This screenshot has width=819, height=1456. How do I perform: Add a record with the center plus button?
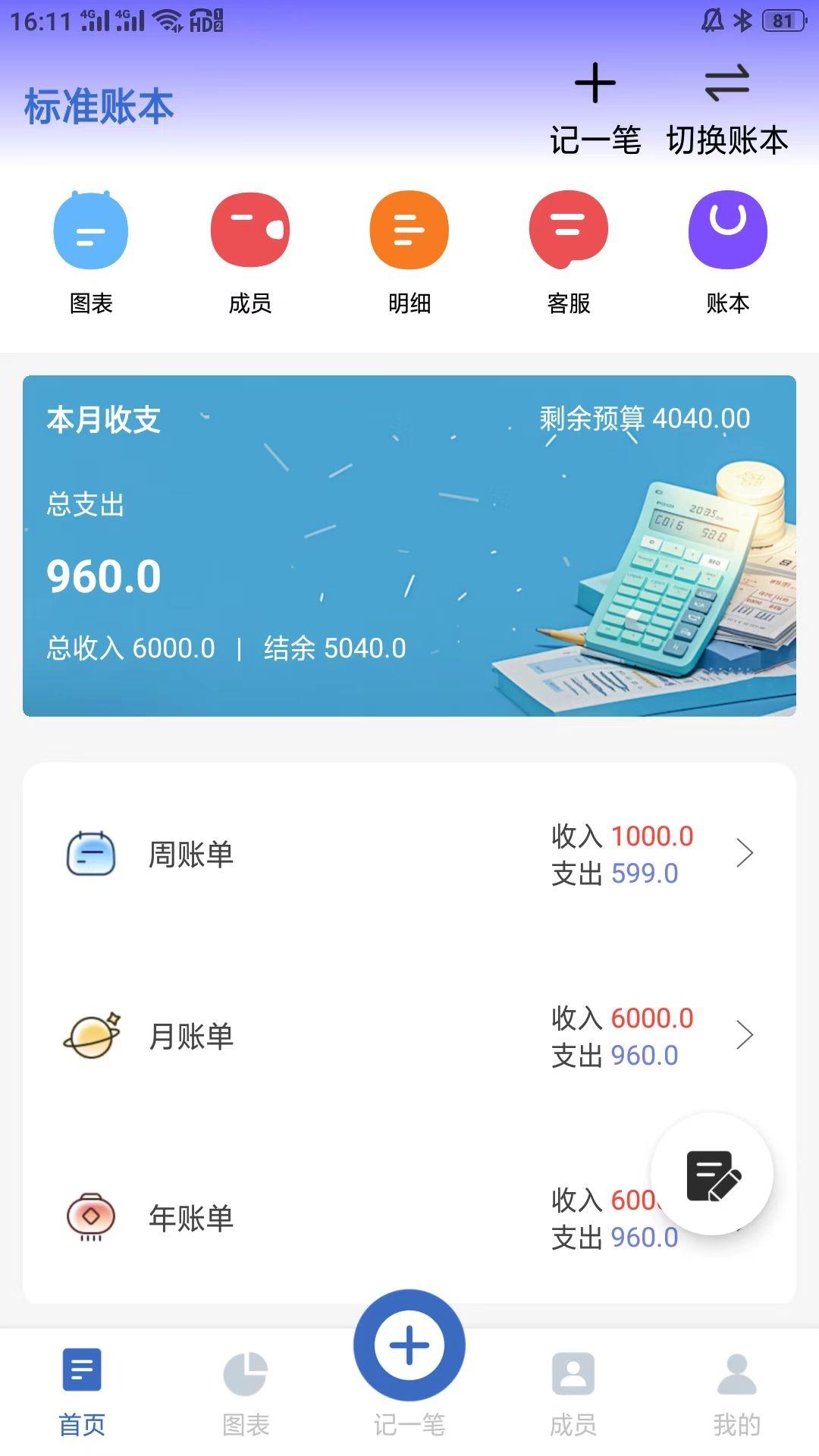click(409, 1346)
